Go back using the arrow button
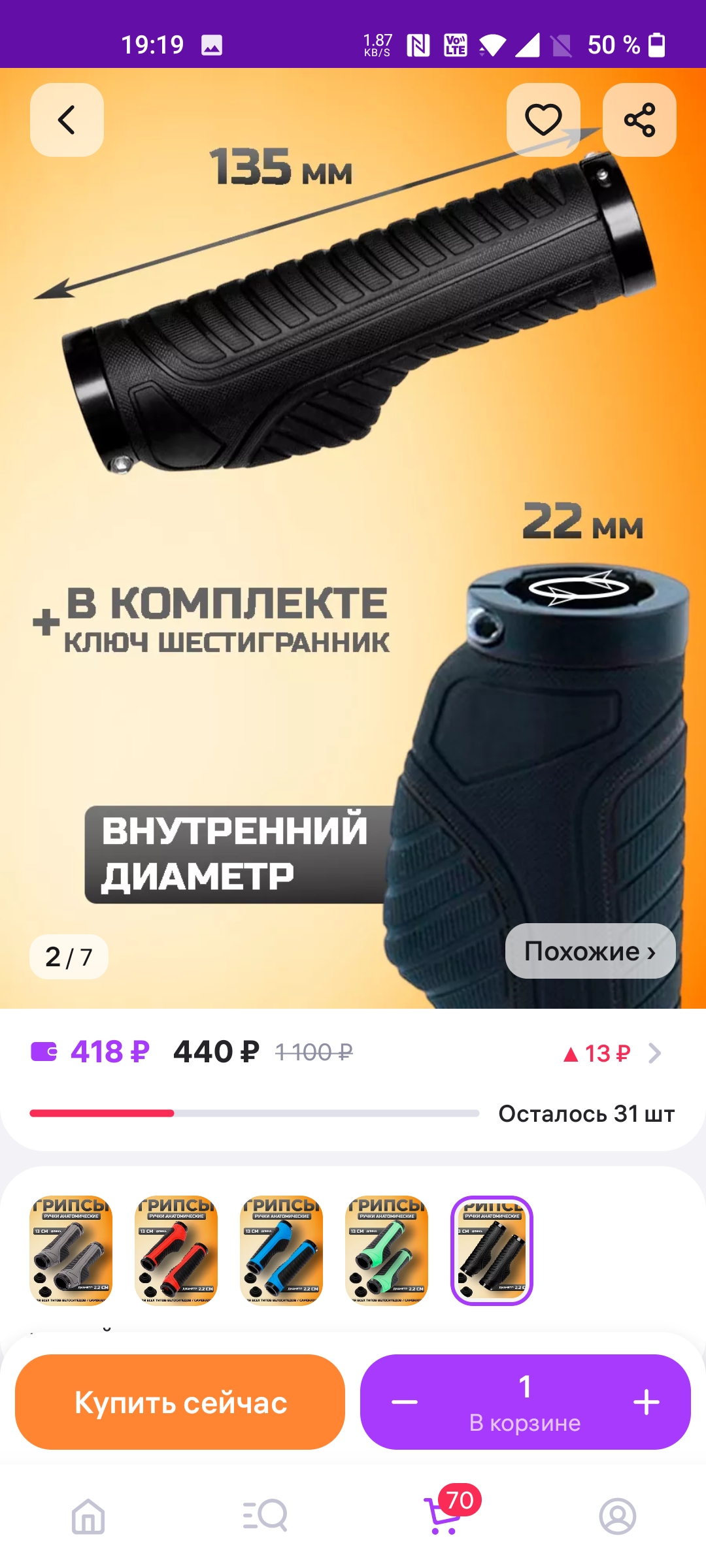 (67, 120)
